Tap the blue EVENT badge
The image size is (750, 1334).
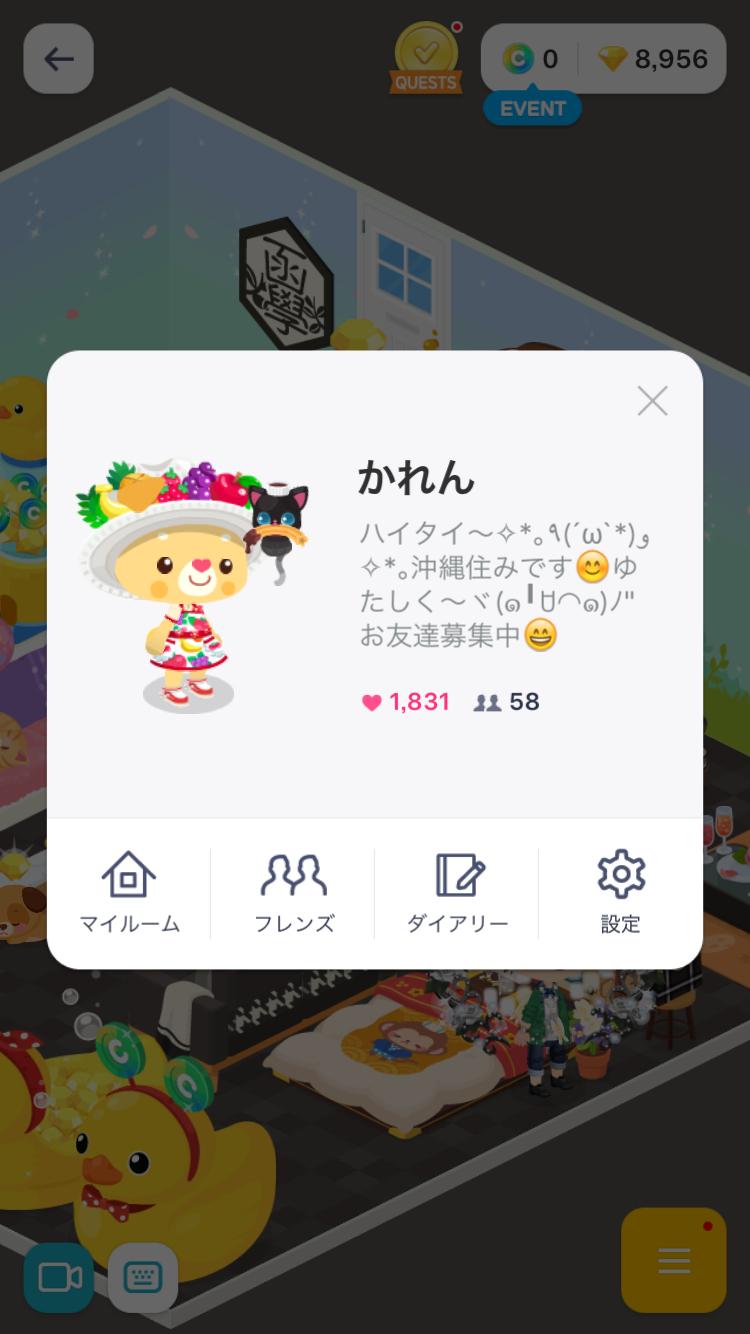pos(532,108)
